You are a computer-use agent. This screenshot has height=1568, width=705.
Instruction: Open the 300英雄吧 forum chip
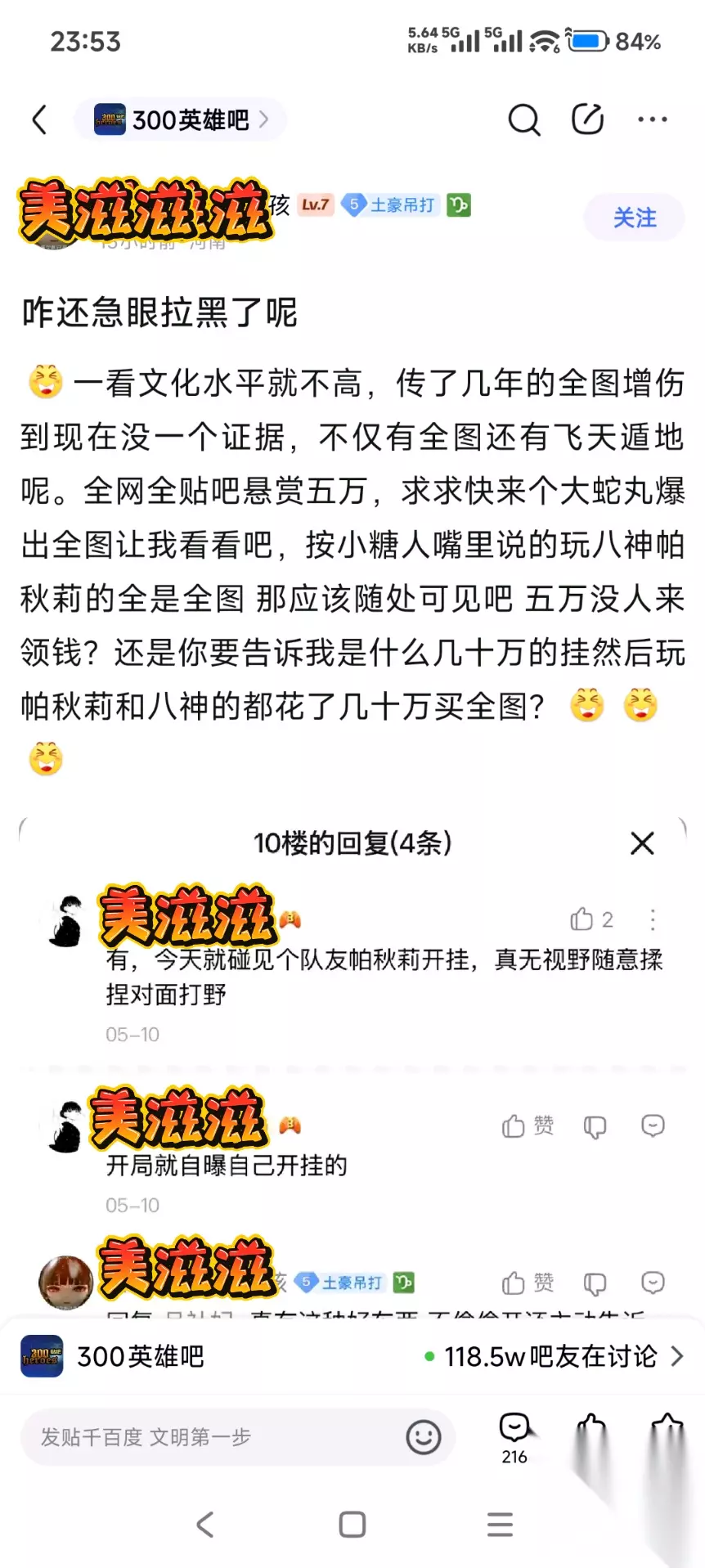click(x=181, y=119)
